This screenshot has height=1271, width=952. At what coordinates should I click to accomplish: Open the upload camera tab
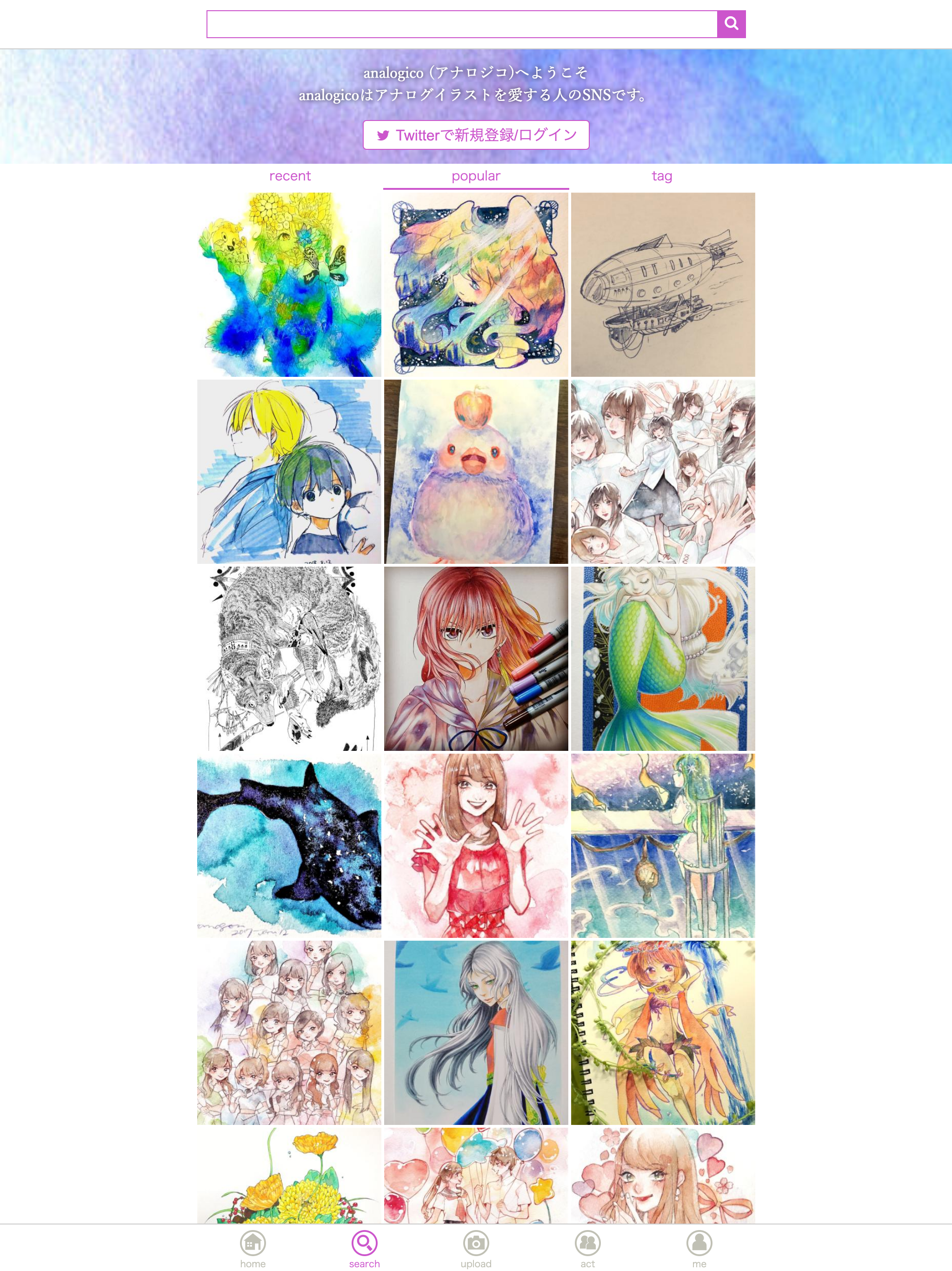(x=476, y=1248)
